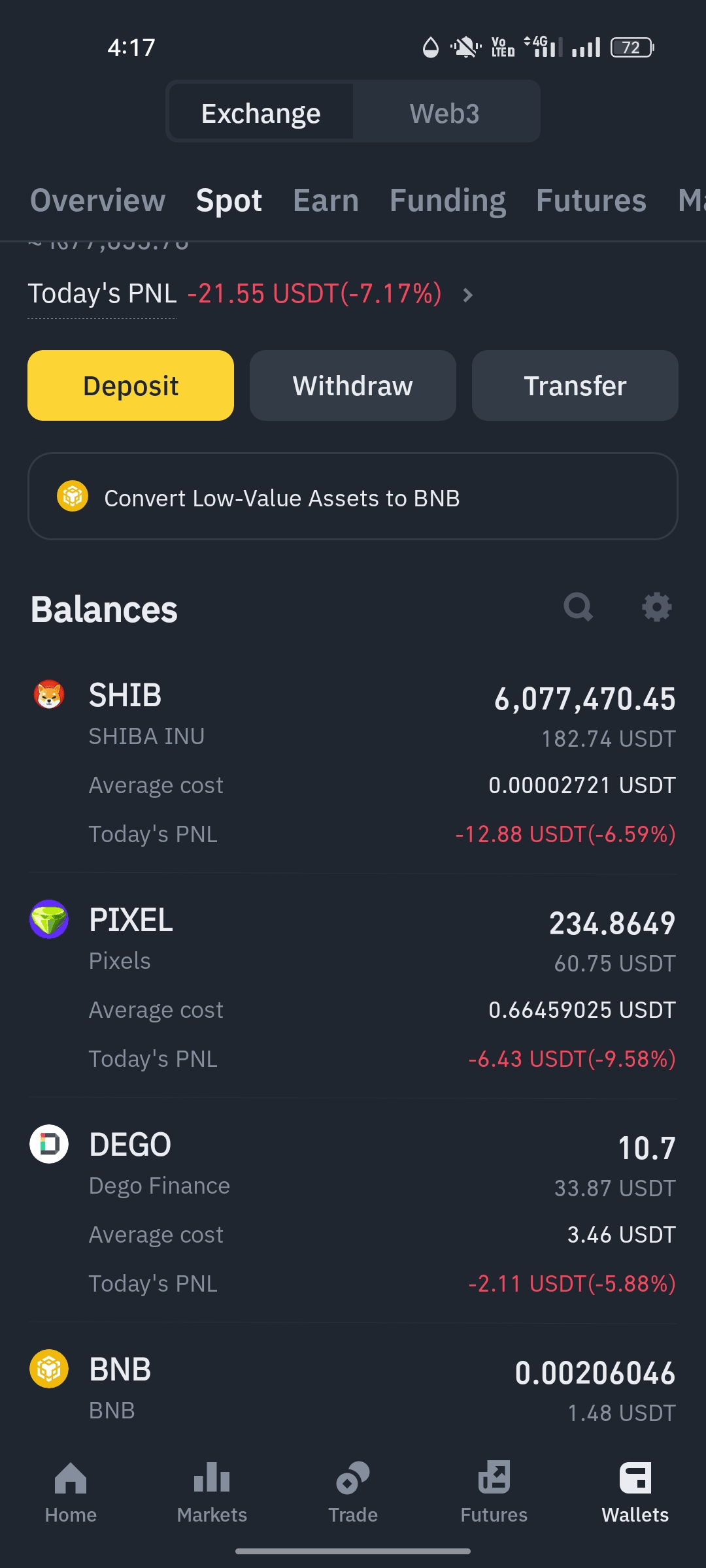Switch to the Web3 segment
706x1568 pixels.
(445, 114)
